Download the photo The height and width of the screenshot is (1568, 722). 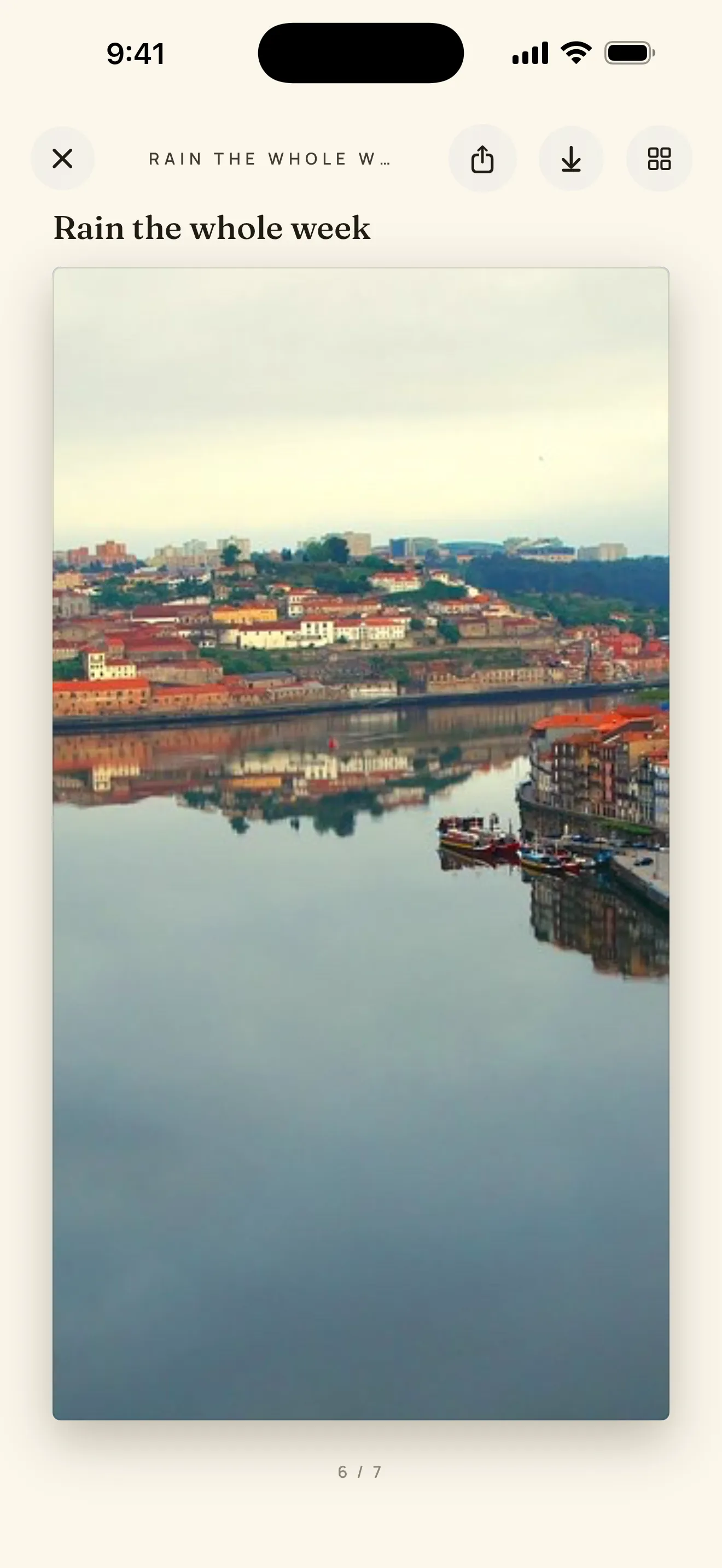pos(571,159)
